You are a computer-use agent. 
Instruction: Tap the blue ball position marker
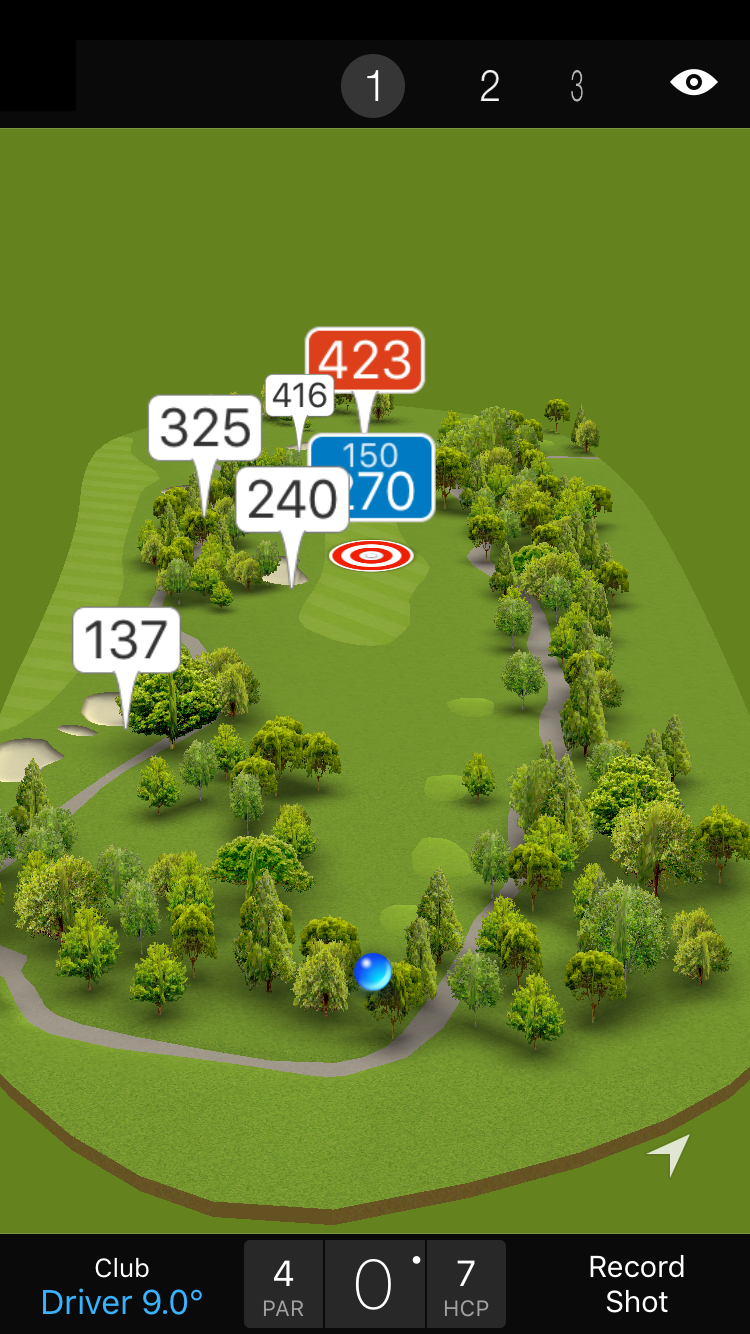pos(372,972)
